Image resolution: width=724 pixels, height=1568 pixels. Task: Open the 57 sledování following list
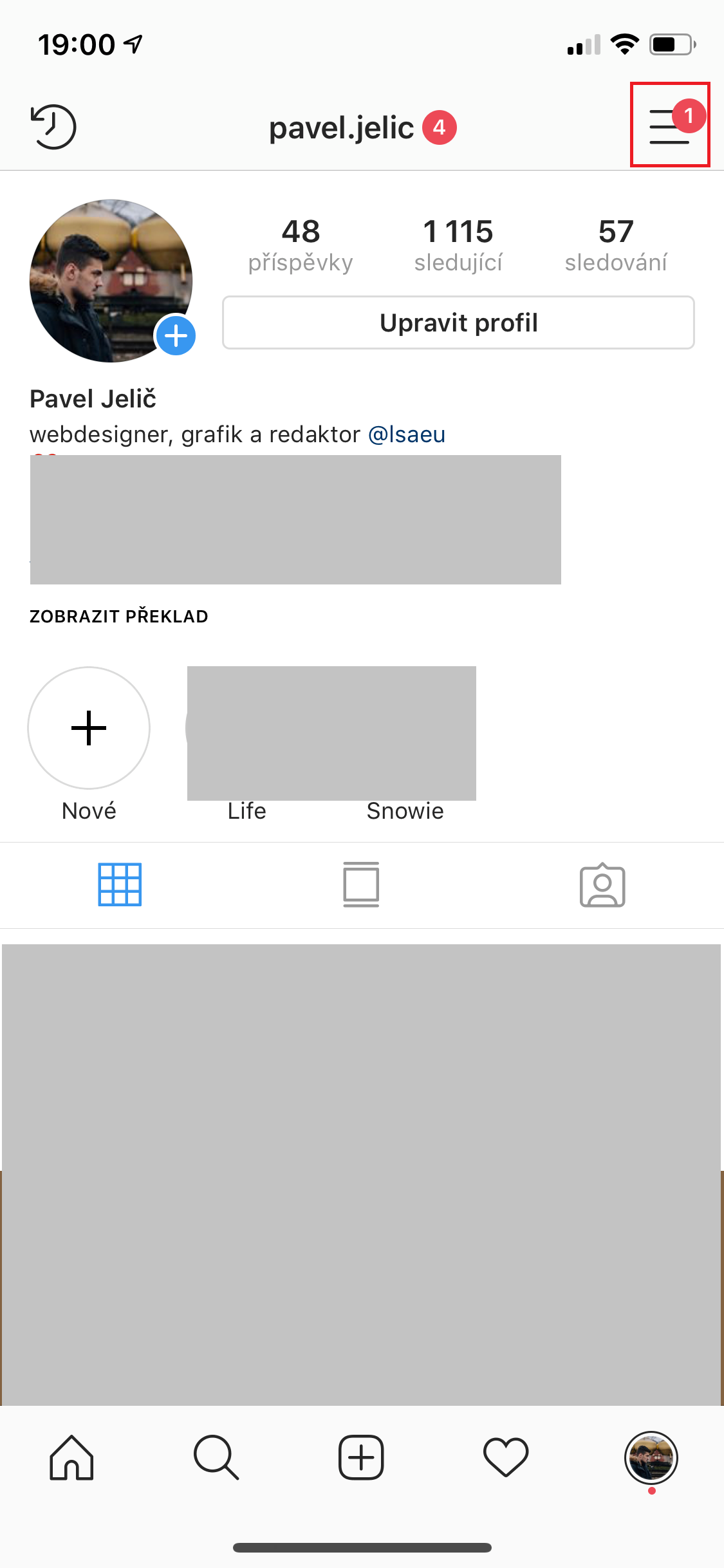(x=616, y=246)
